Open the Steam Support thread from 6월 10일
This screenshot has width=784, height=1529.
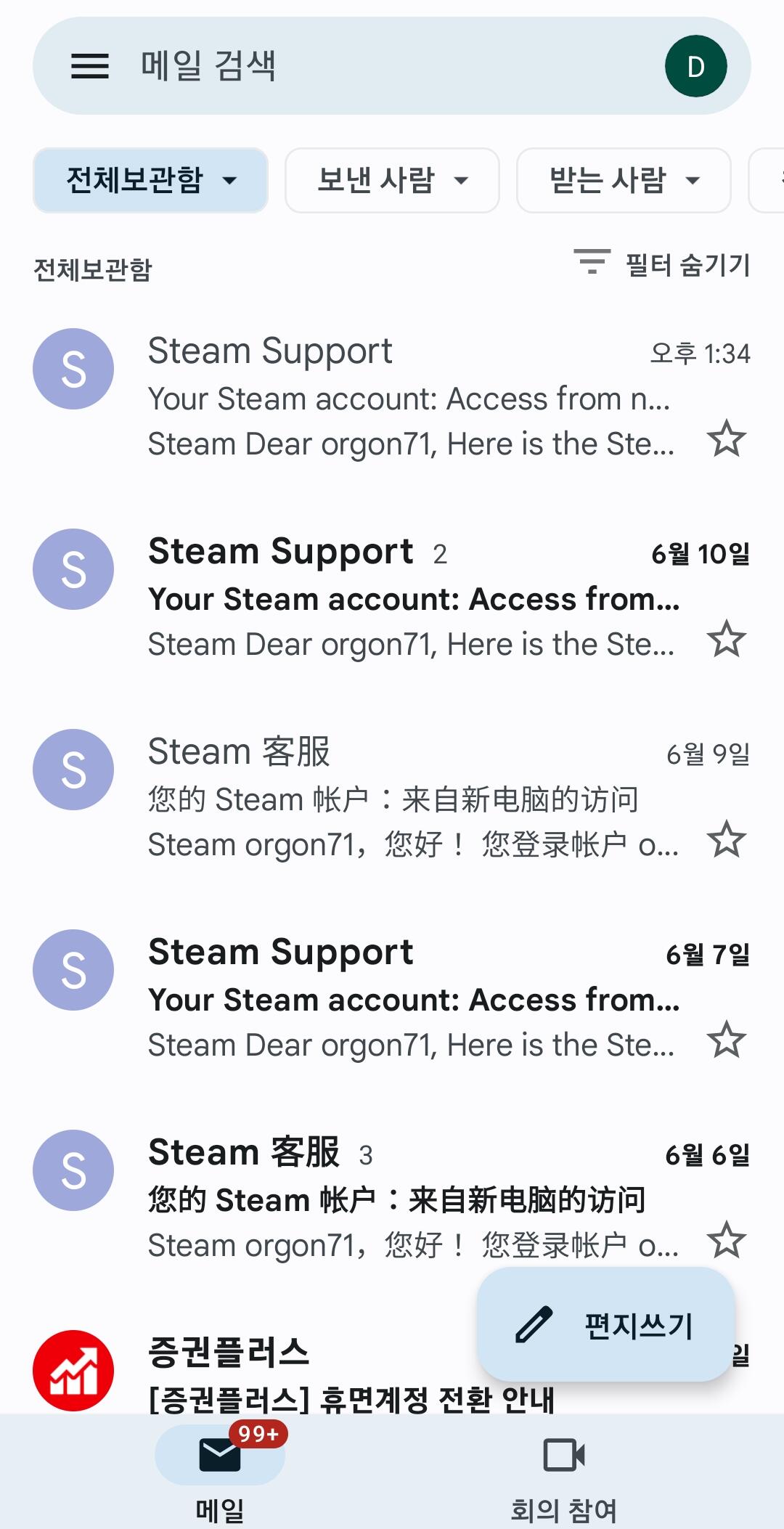point(392,597)
